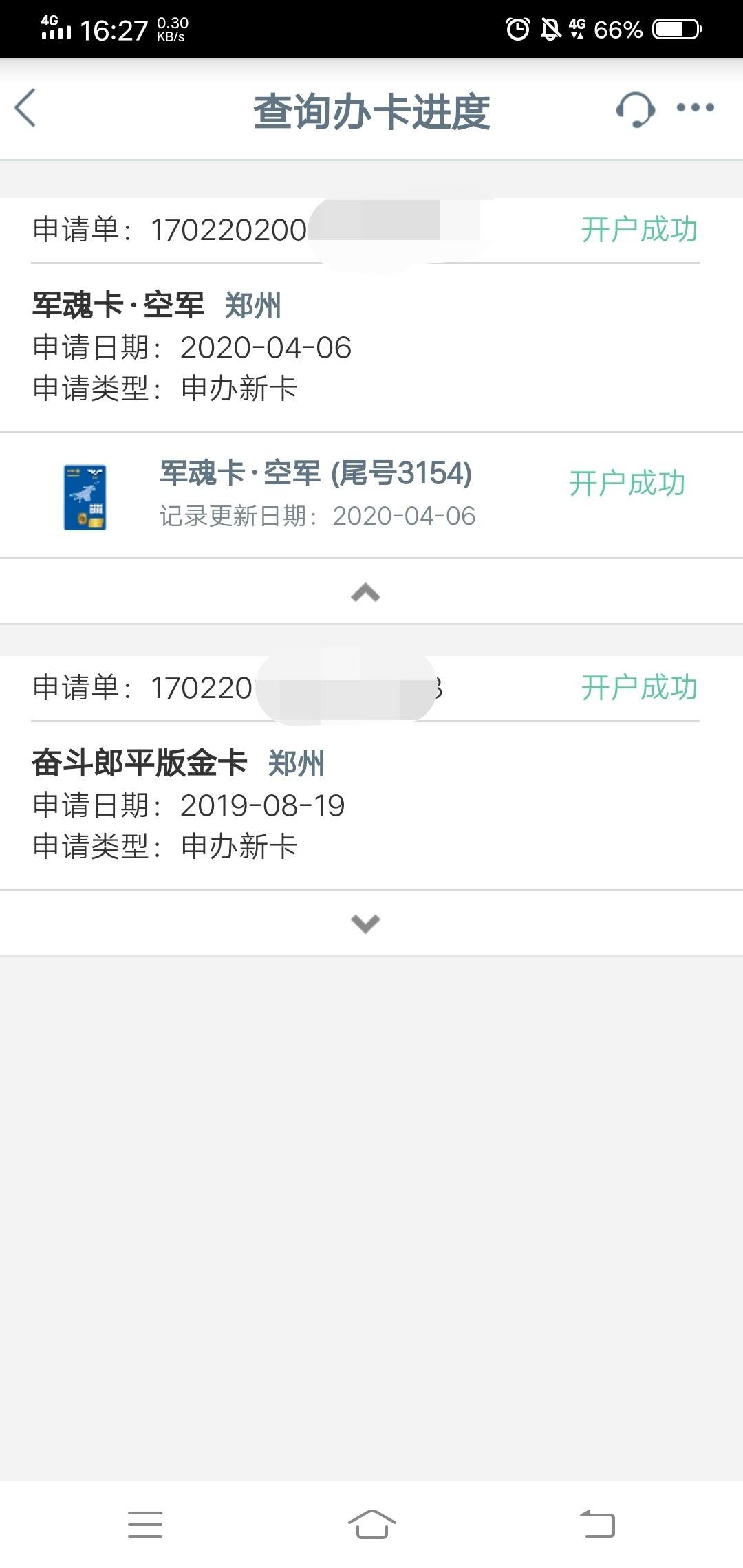
Task: Open the three-dot overflow menu
Action: (695, 108)
